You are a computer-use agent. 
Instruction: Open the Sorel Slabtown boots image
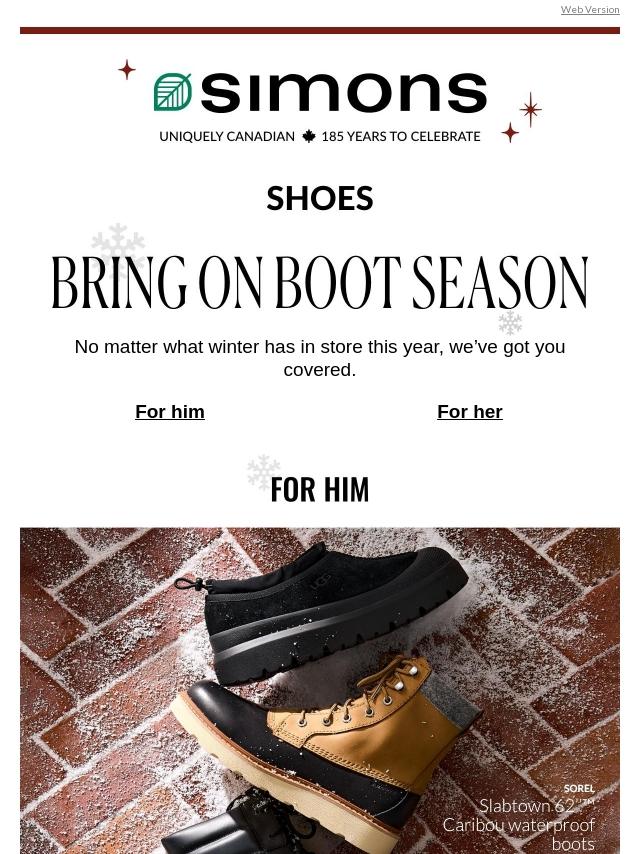tap(320, 690)
